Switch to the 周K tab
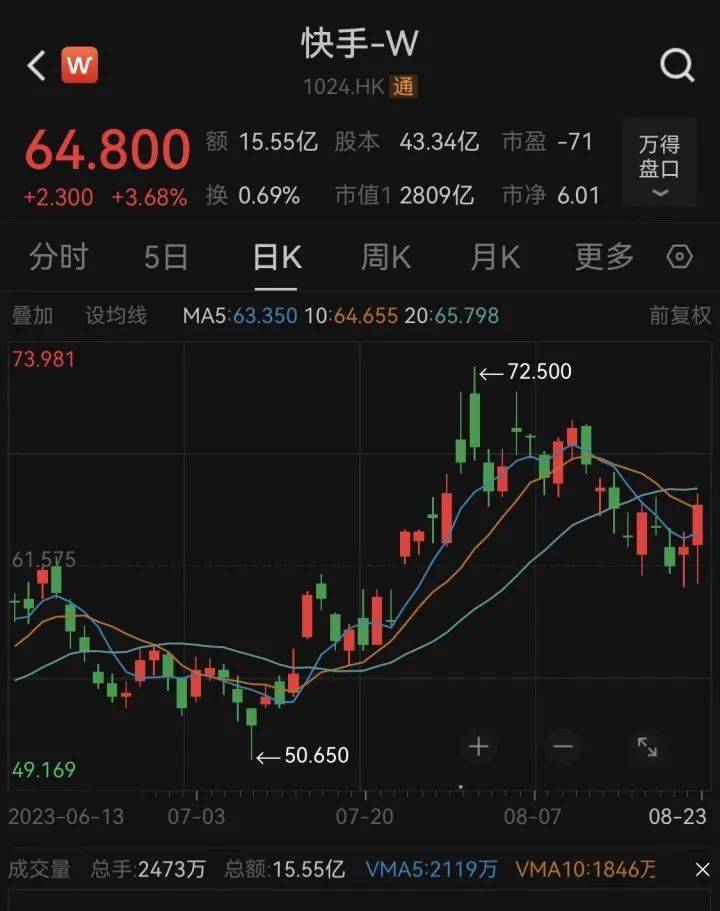This screenshot has width=720, height=911. coord(386,258)
